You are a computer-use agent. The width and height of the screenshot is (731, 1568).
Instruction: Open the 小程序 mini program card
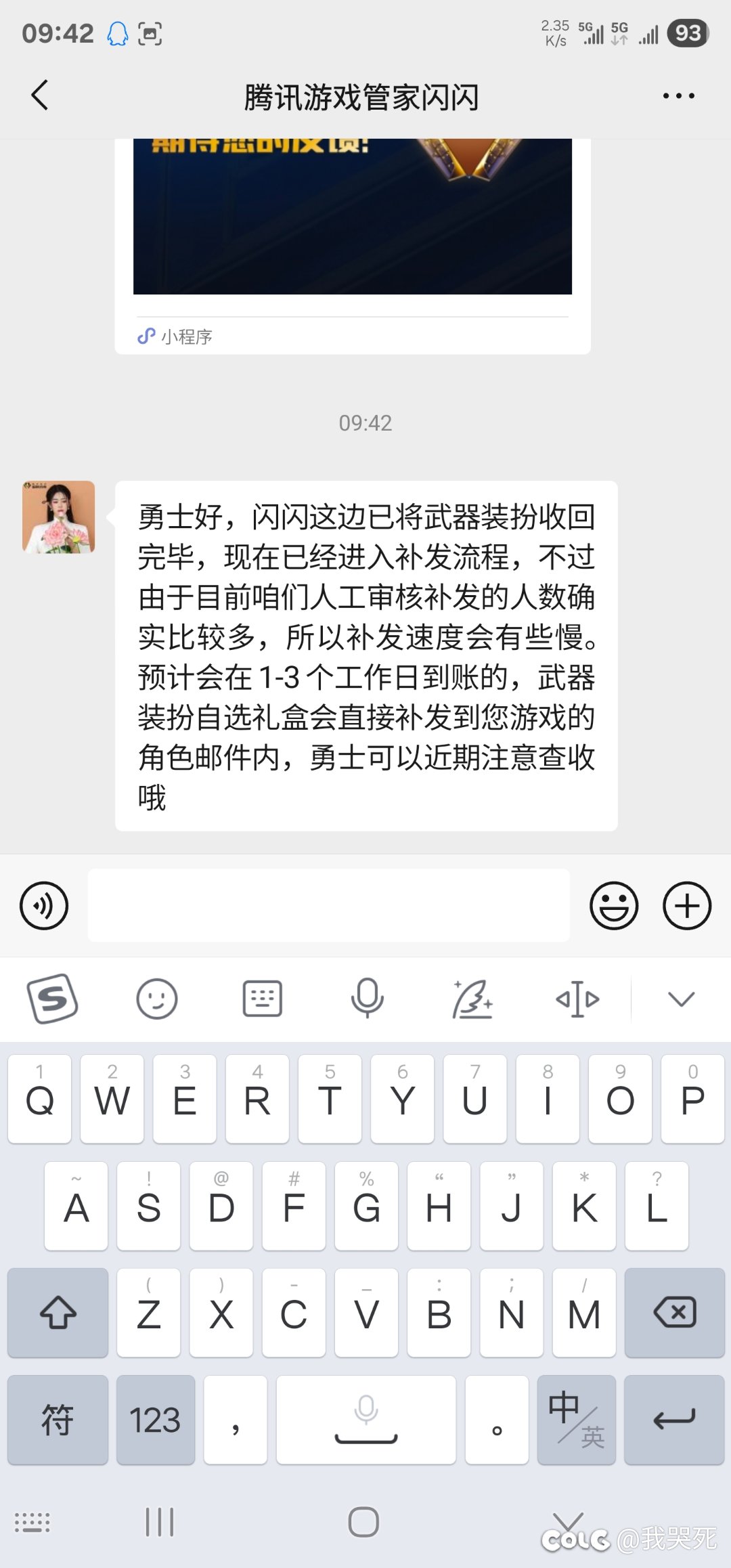click(x=353, y=246)
